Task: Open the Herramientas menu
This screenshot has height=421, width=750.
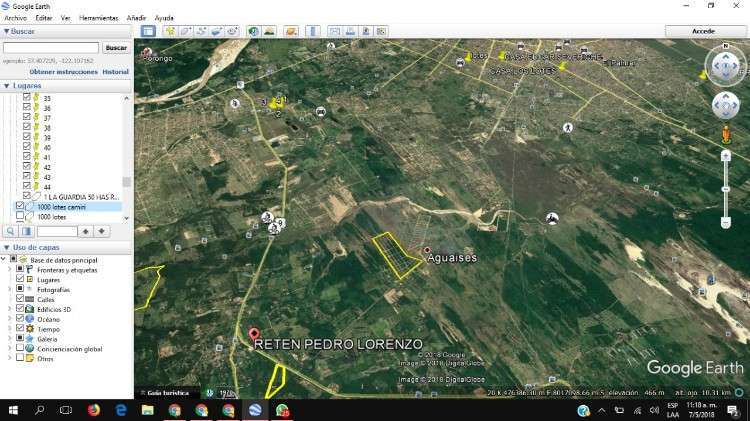Action: pyautogui.click(x=97, y=18)
